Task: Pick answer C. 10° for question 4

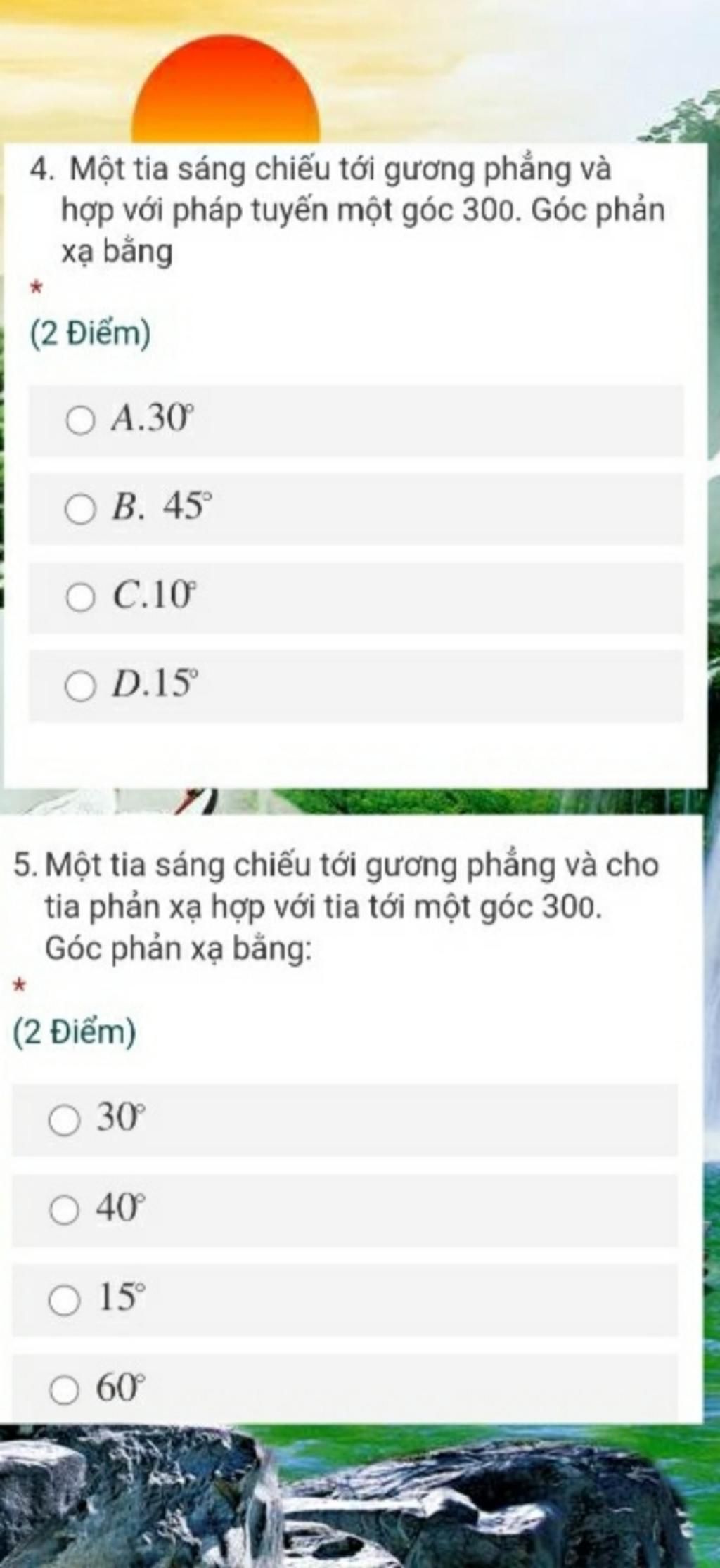Action: click(80, 598)
